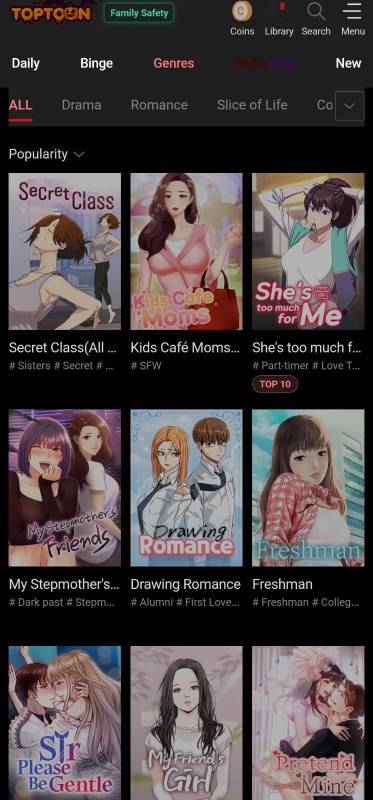Switch to the Binge tab
Image resolution: width=373 pixels, height=800 pixels.
pyautogui.click(x=96, y=63)
